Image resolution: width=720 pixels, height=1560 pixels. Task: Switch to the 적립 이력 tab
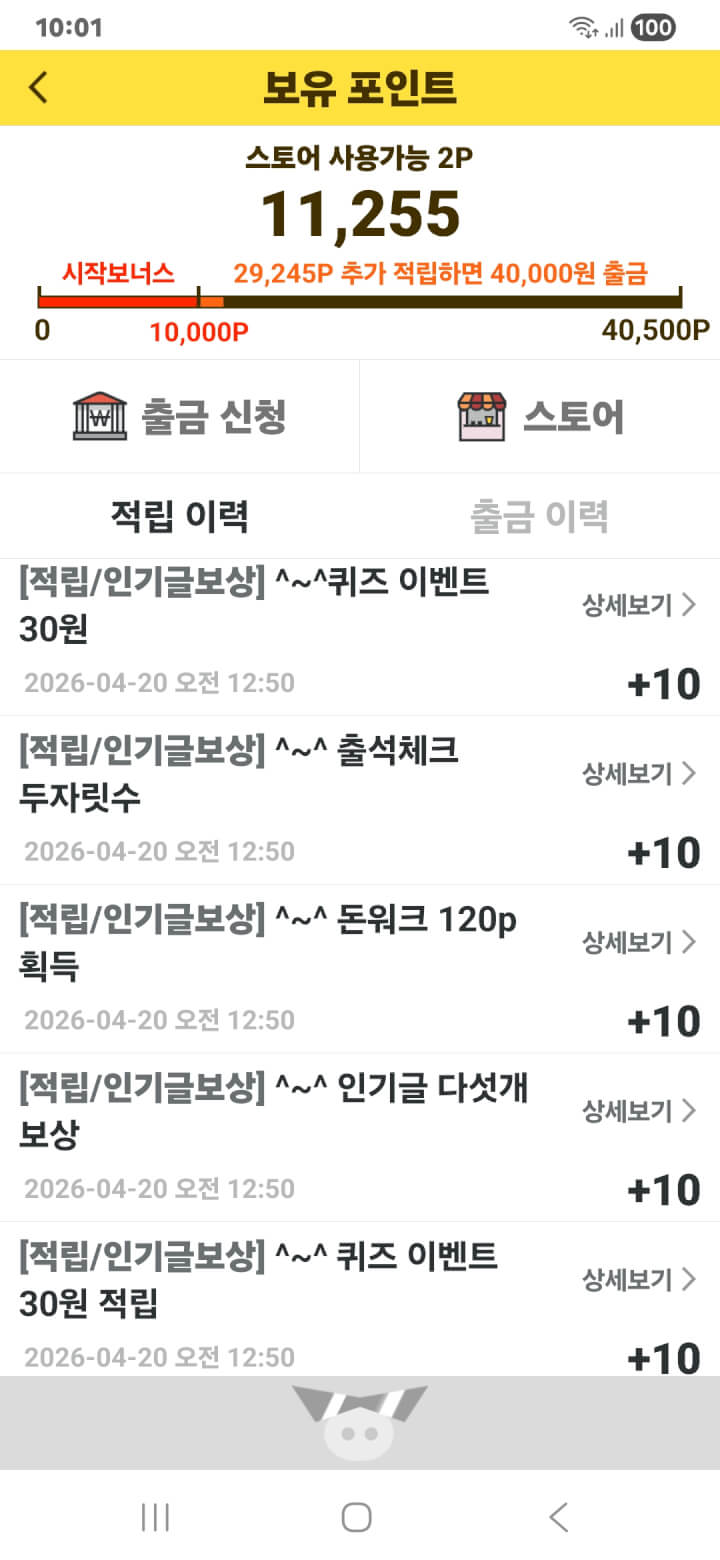(180, 516)
